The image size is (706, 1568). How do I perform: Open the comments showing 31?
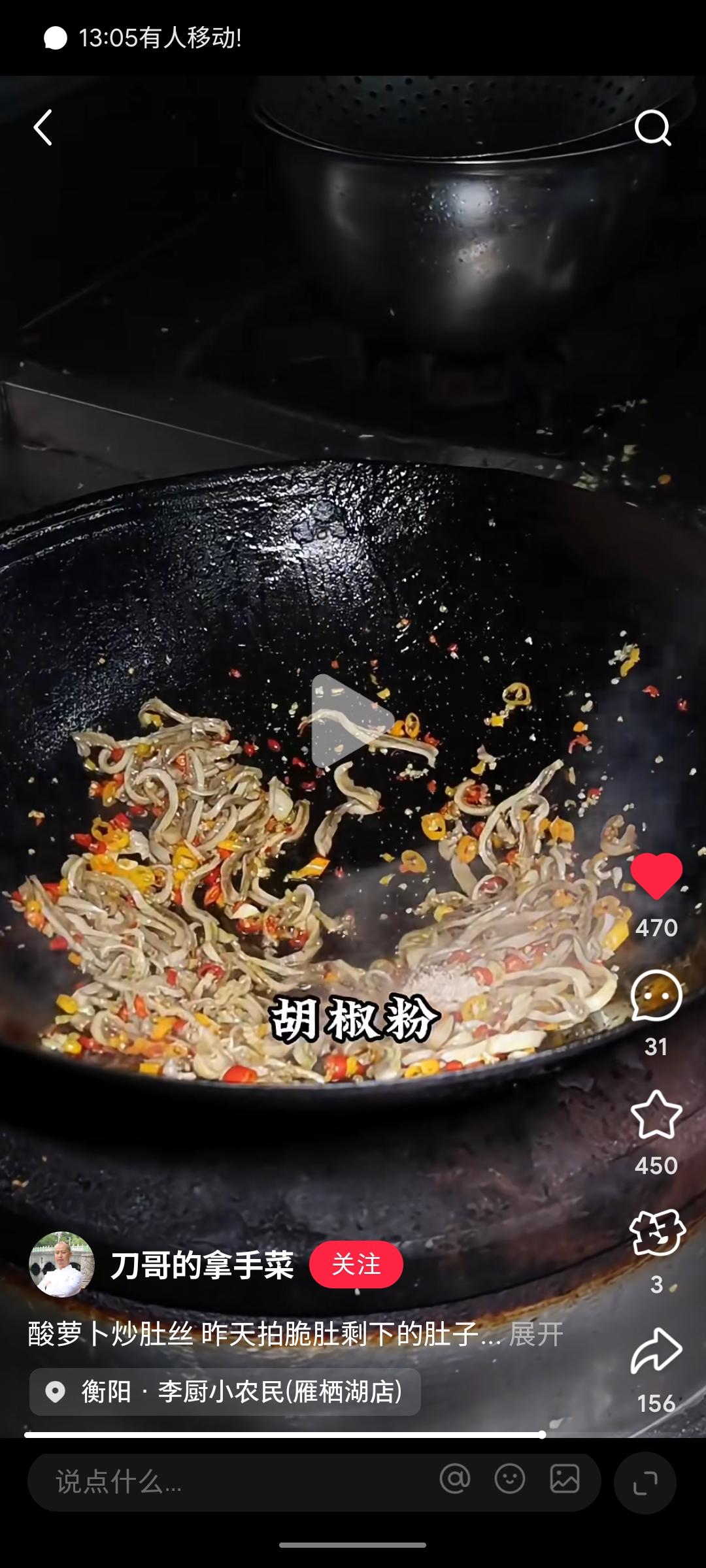click(656, 996)
